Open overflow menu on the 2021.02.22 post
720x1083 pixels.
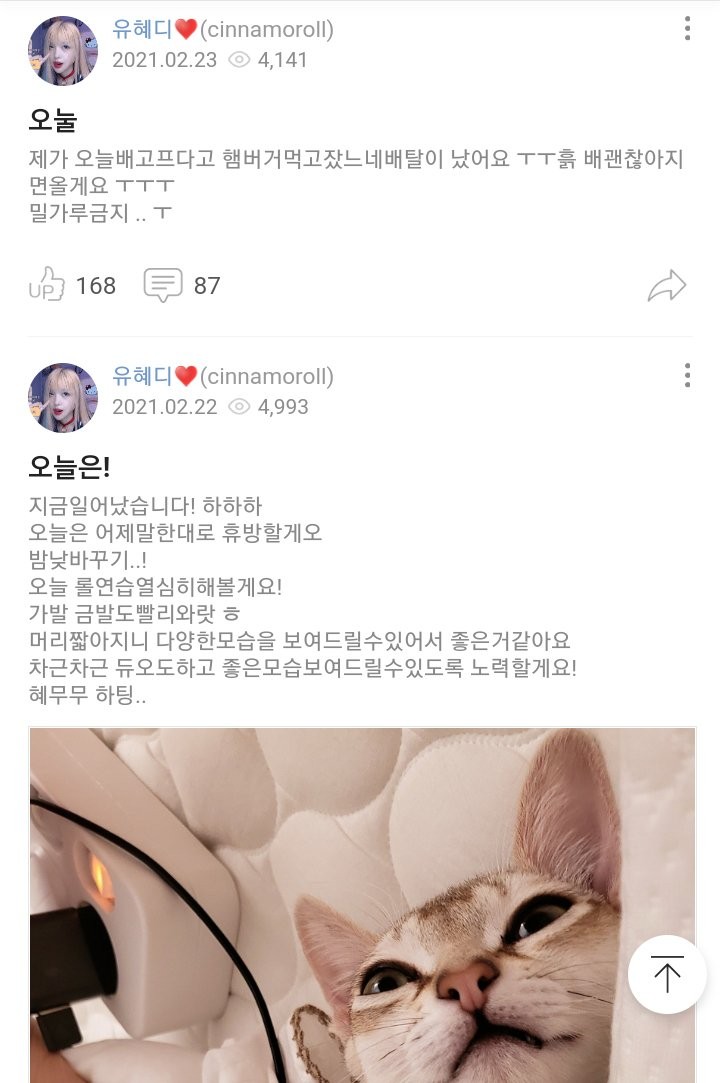(687, 376)
